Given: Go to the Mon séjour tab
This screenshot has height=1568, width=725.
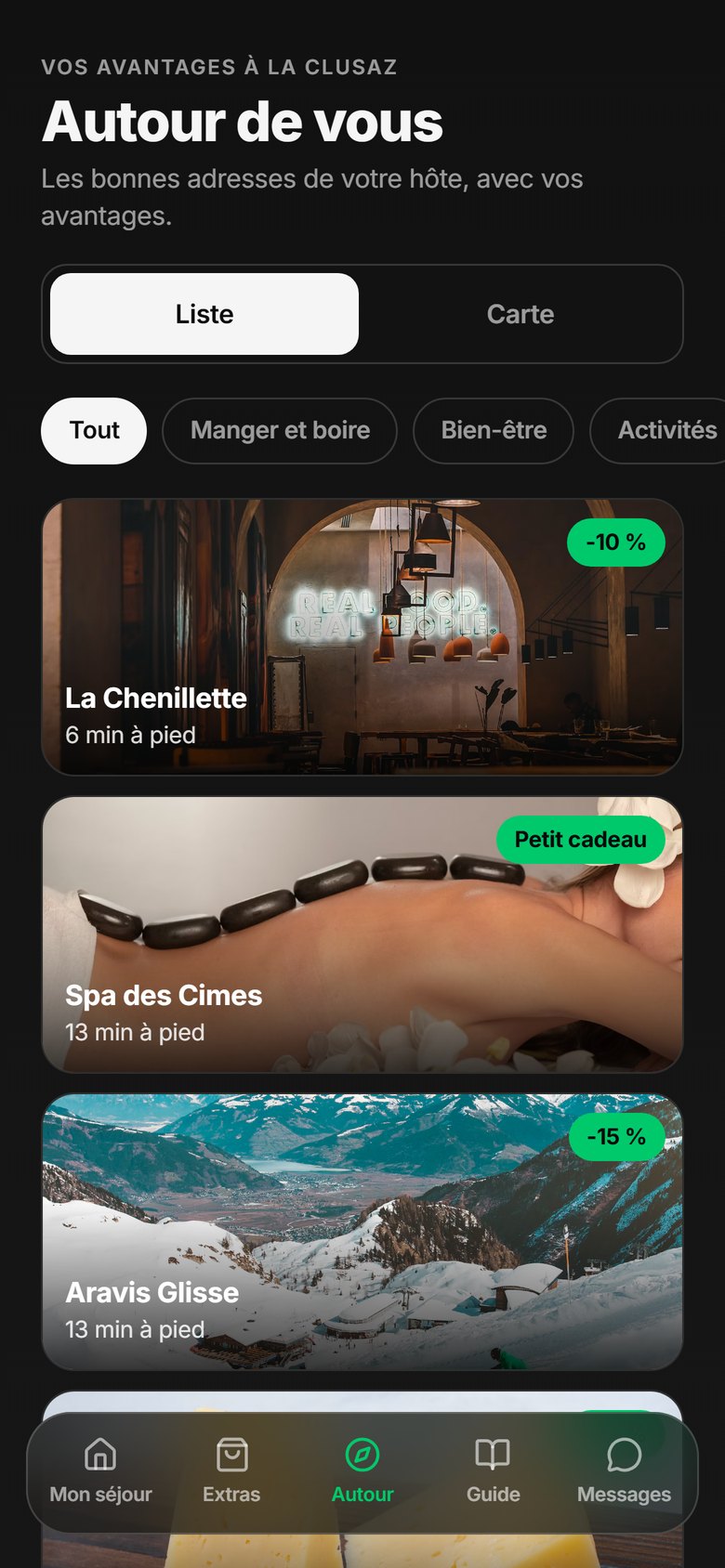Looking at the screenshot, I should [100, 1471].
